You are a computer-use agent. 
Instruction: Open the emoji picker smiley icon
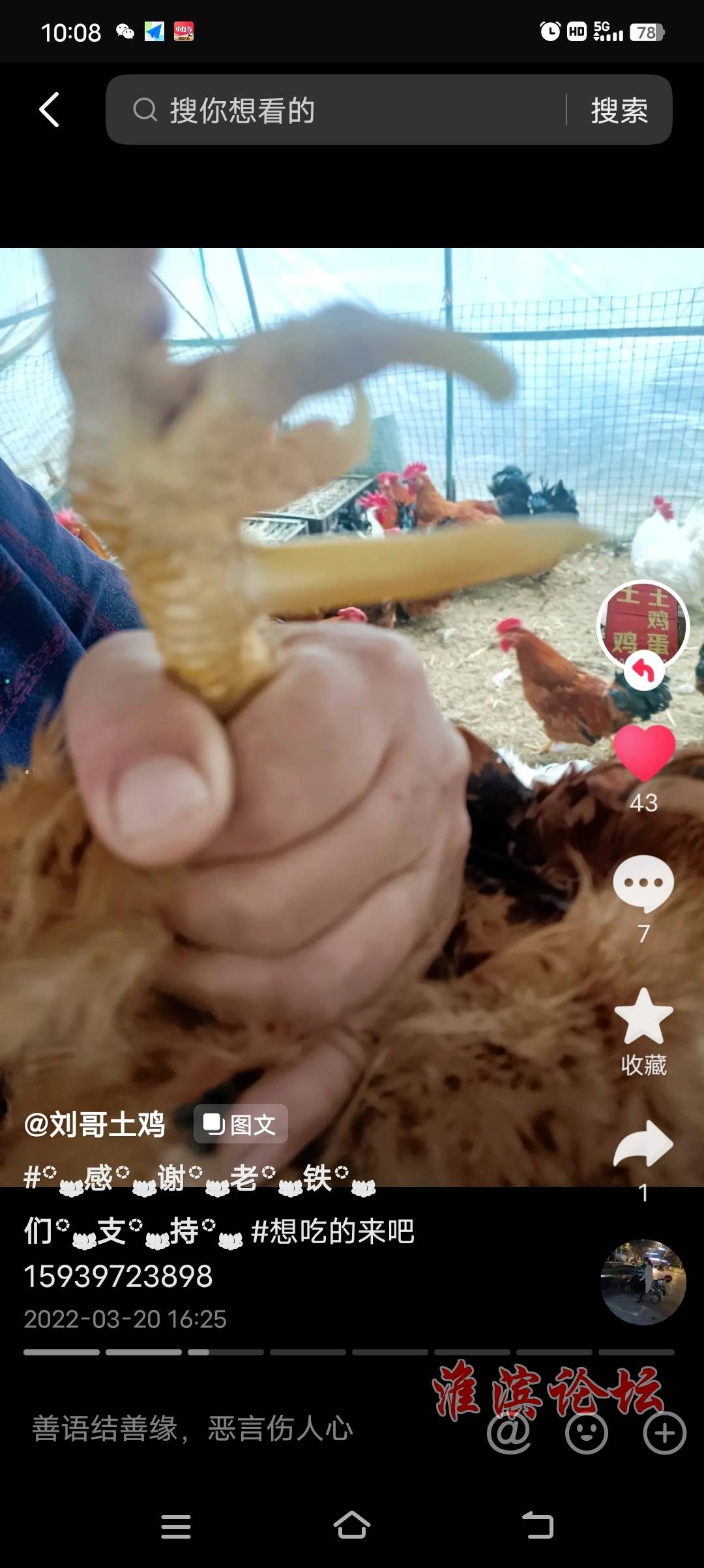click(586, 1433)
